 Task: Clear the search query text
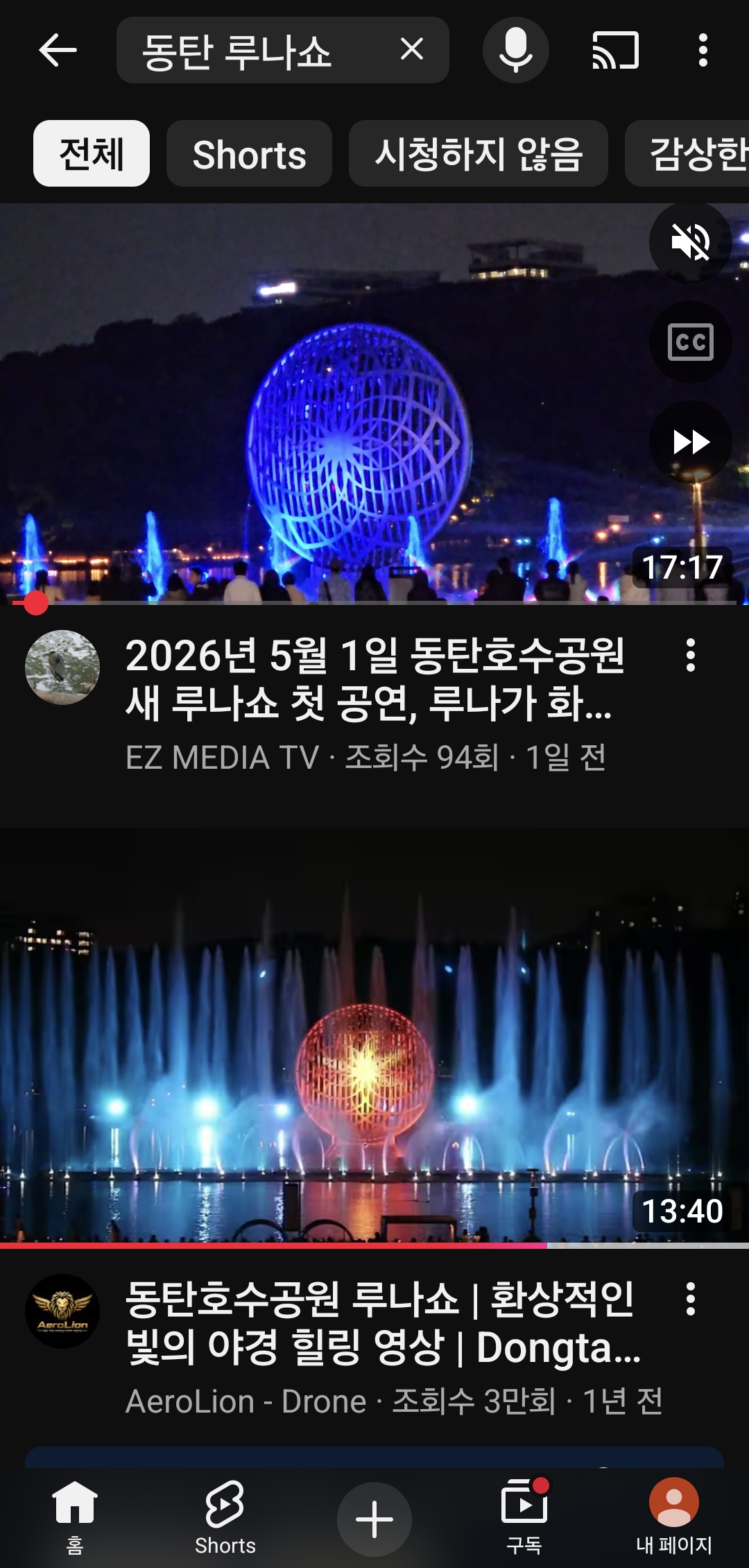(412, 49)
